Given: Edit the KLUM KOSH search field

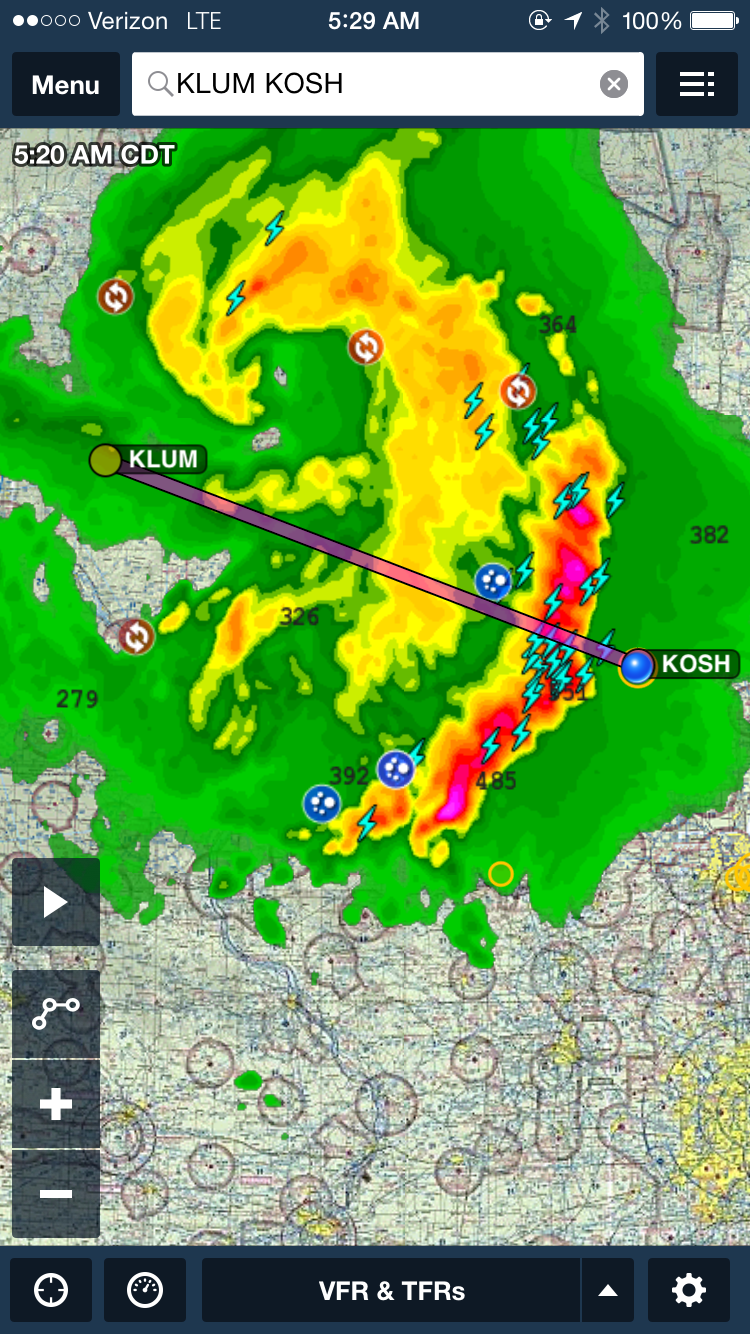Looking at the screenshot, I should pyautogui.click(x=387, y=84).
